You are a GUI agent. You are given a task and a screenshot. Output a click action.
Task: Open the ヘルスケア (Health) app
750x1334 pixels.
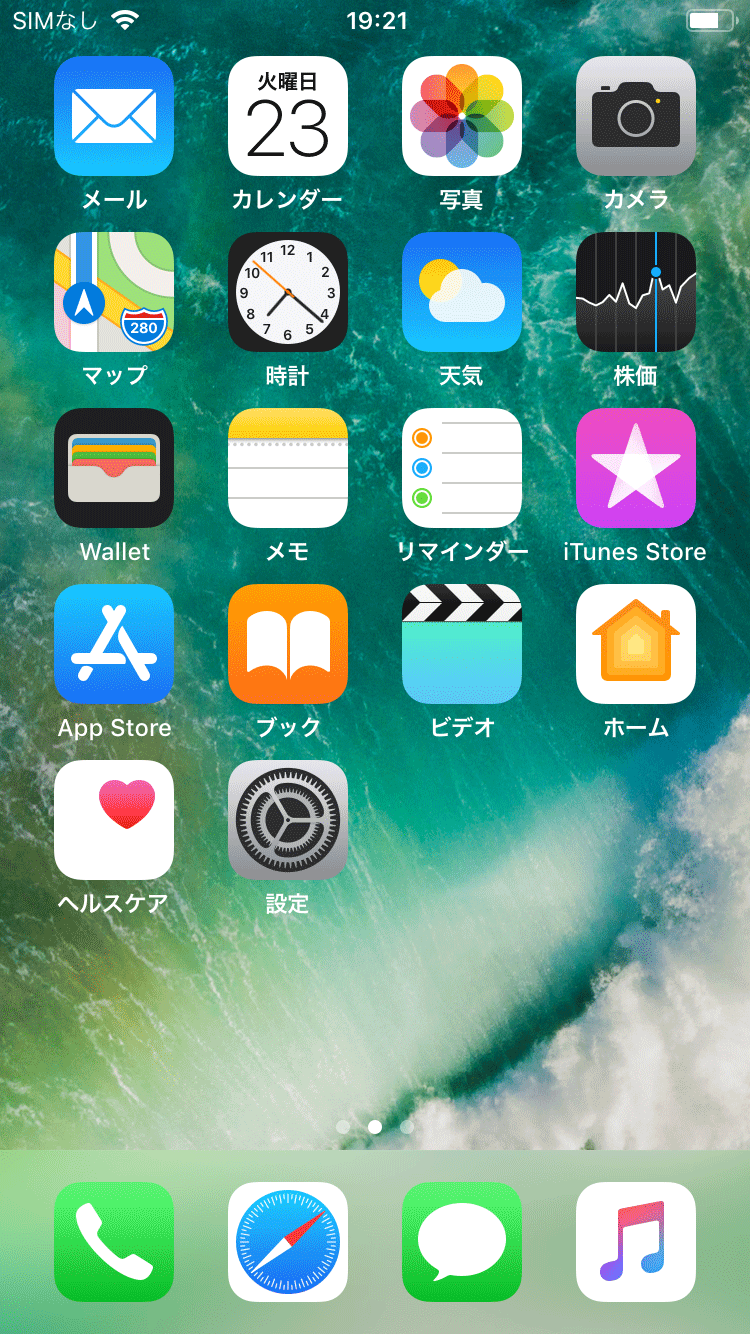click(114, 820)
